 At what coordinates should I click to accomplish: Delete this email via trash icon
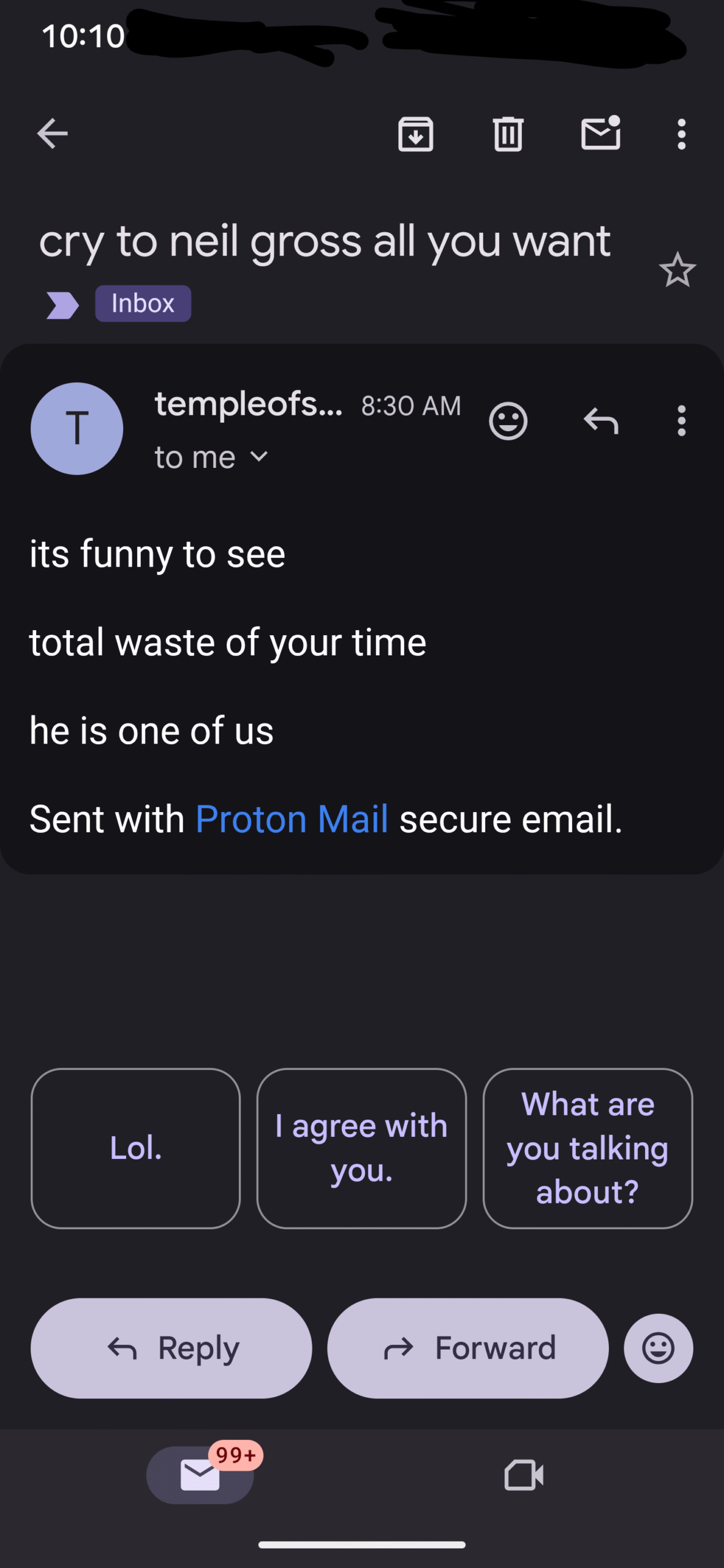(508, 134)
